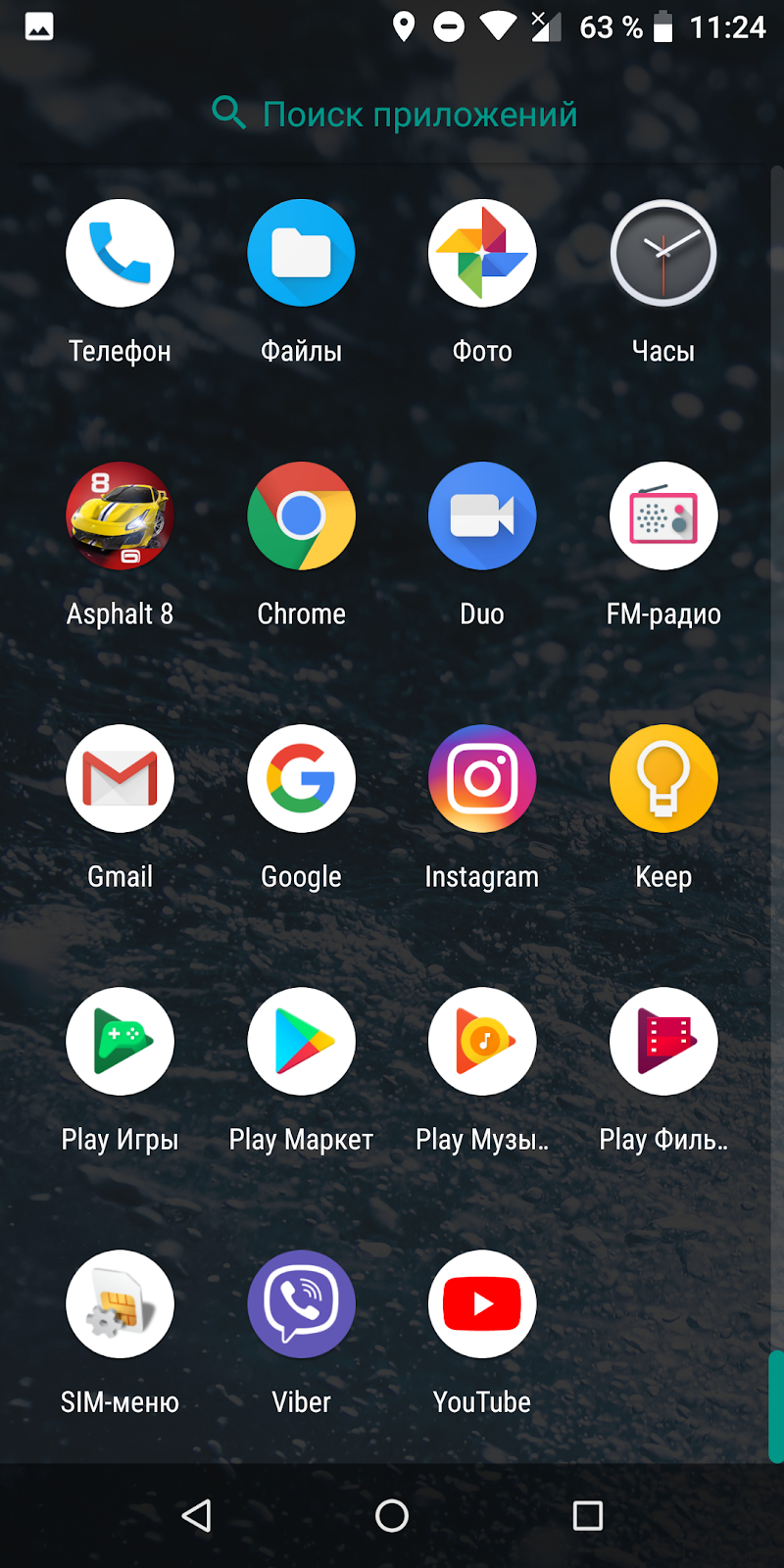
Task: Launch the Google app
Action: coord(301,779)
